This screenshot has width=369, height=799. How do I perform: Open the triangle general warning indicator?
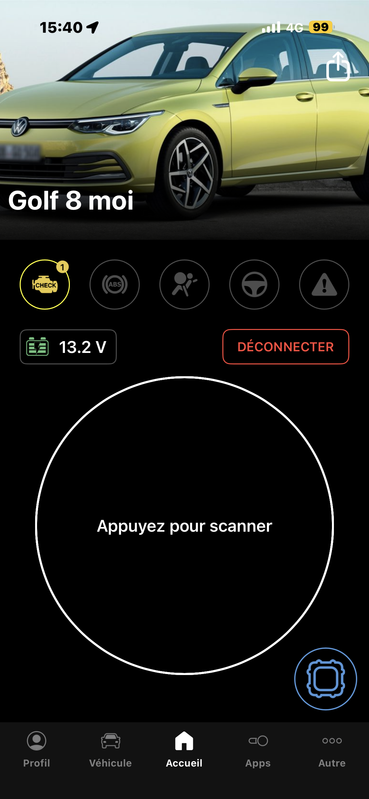[324, 284]
